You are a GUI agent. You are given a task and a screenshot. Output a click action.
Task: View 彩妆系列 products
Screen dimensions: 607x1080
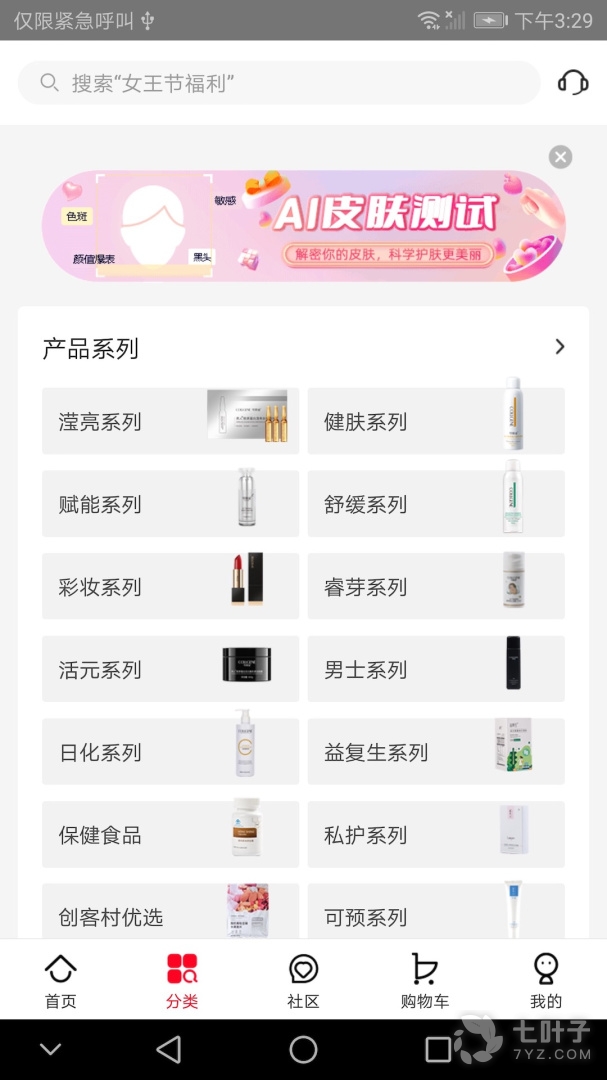[x=170, y=586]
